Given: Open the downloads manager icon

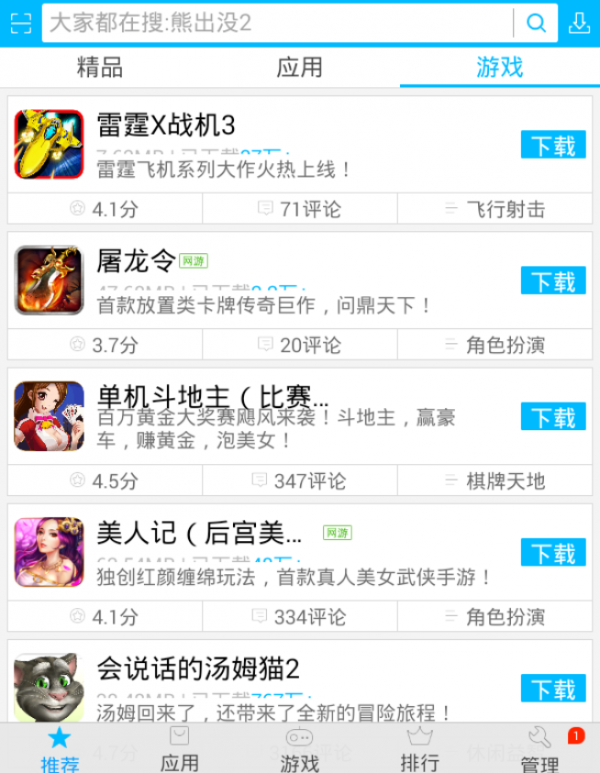Looking at the screenshot, I should tap(579, 22).
